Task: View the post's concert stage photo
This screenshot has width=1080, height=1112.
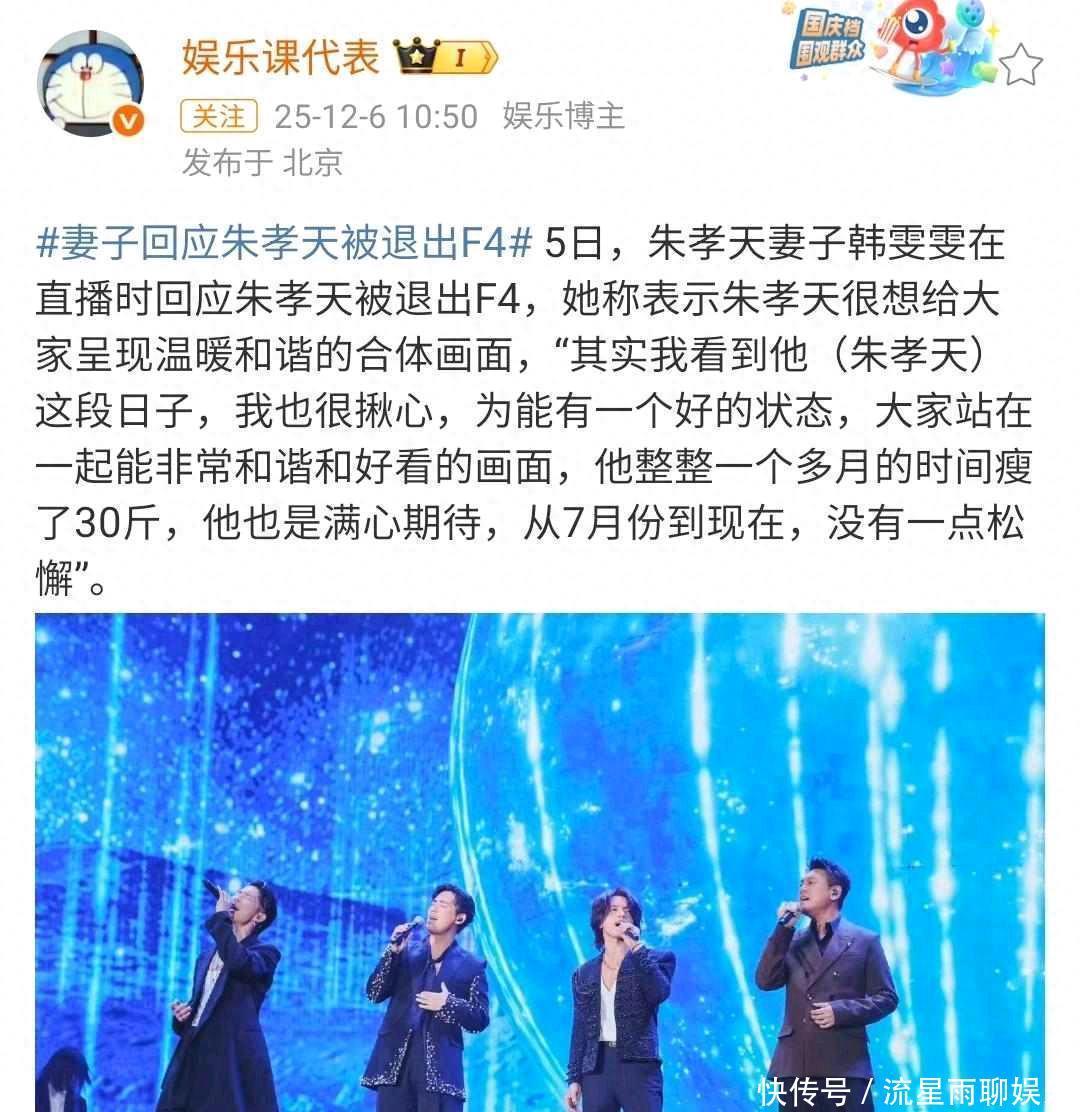Action: click(540, 860)
